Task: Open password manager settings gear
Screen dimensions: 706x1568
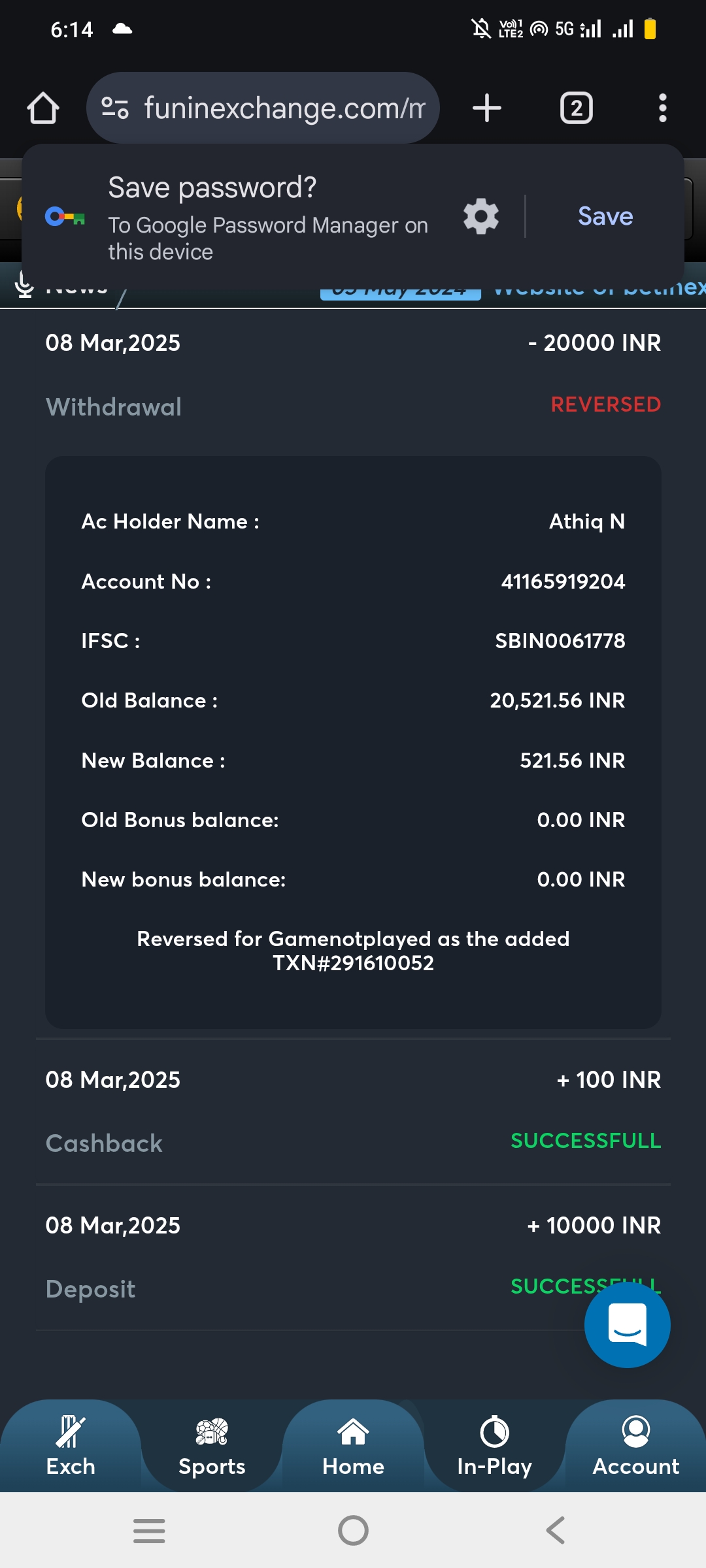Action: tap(481, 216)
